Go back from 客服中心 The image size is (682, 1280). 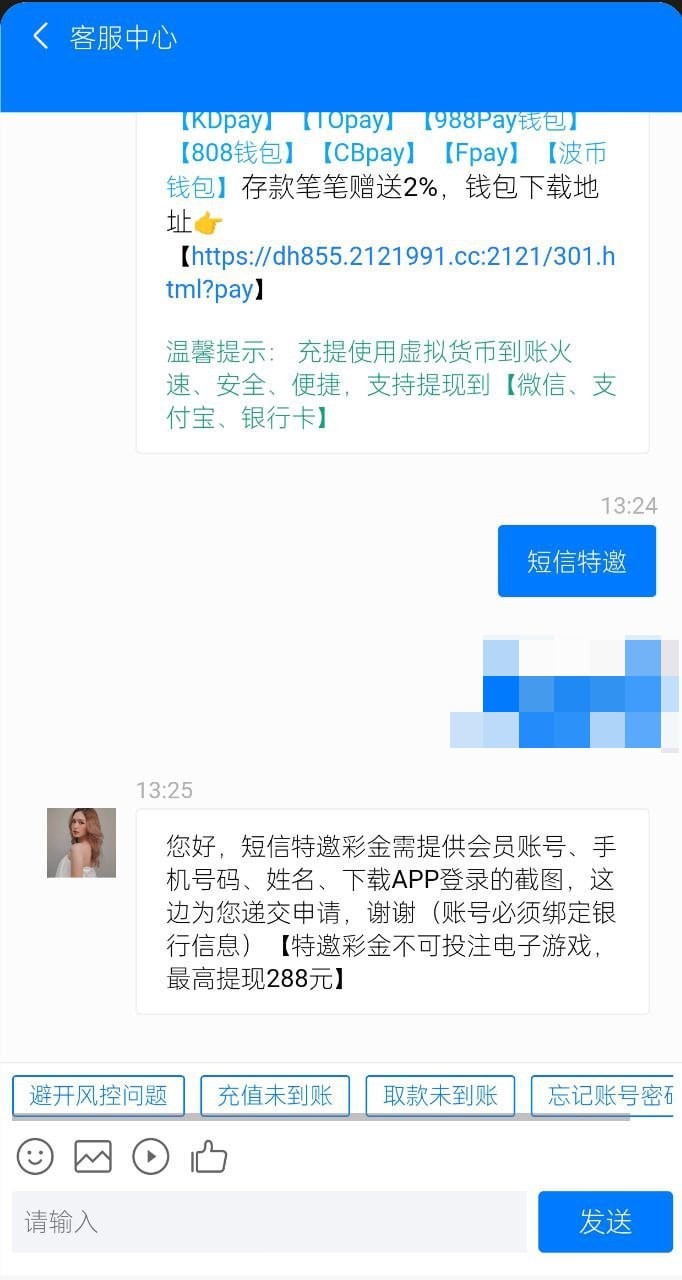coord(40,38)
